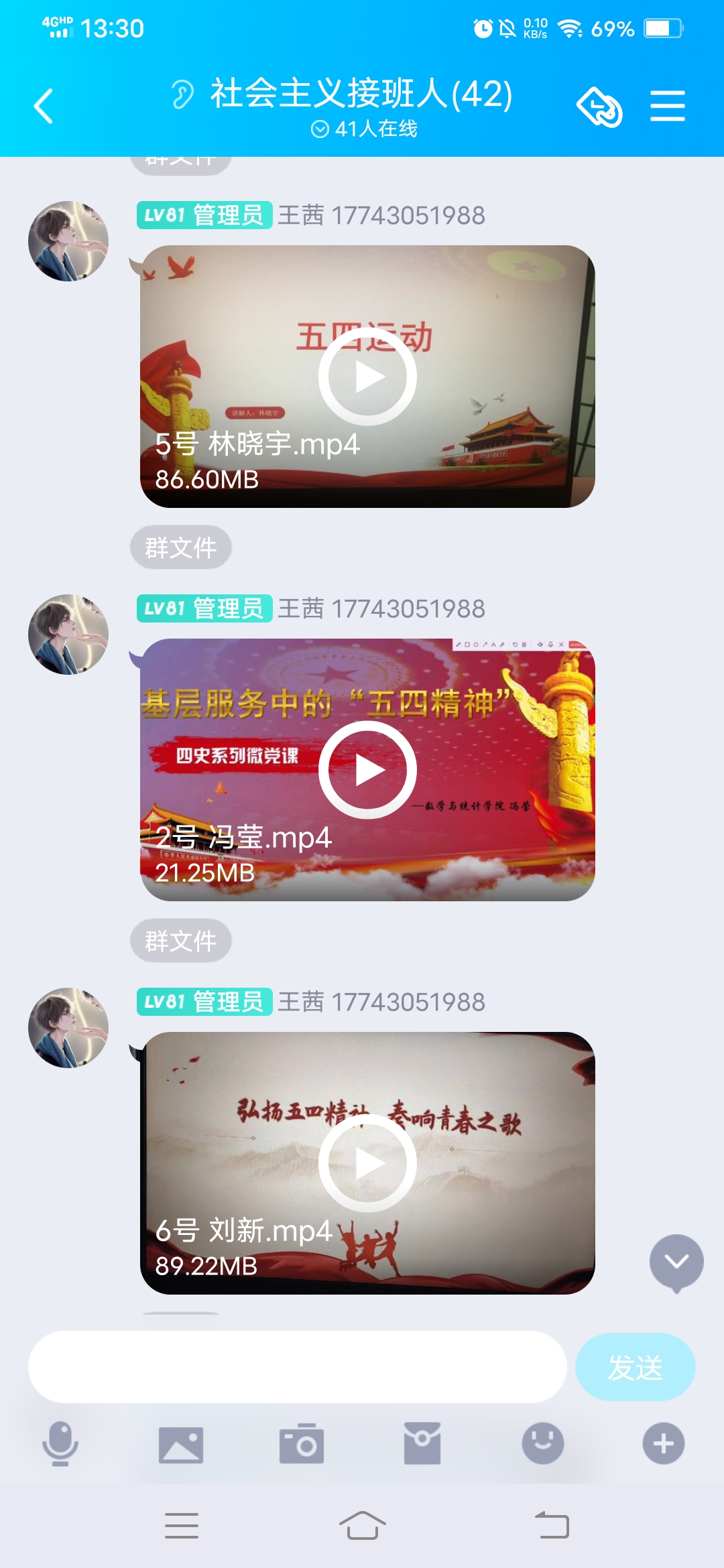Viewport: 724px width, 1568px height.
Task: Tap the 发送 send button
Action: point(635,1367)
